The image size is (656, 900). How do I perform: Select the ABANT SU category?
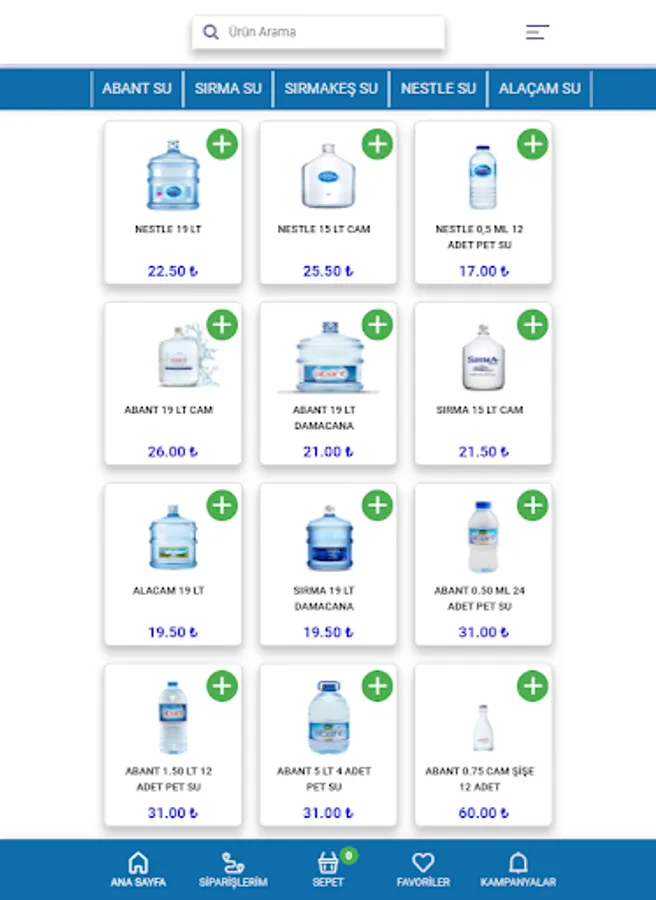pos(137,88)
